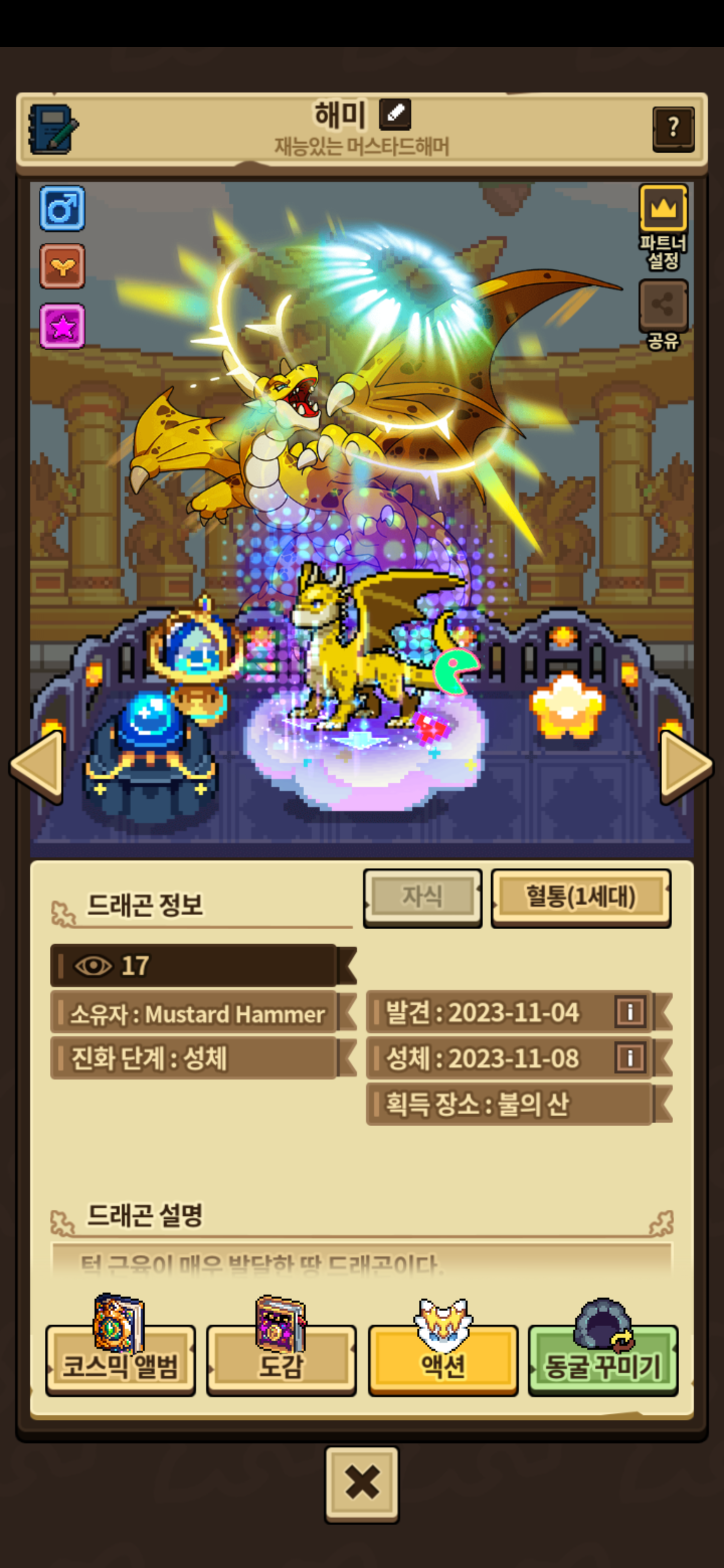The height and width of the screenshot is (1568, 724).
Task: Open the 자식 offspring button
Action: 423,897
